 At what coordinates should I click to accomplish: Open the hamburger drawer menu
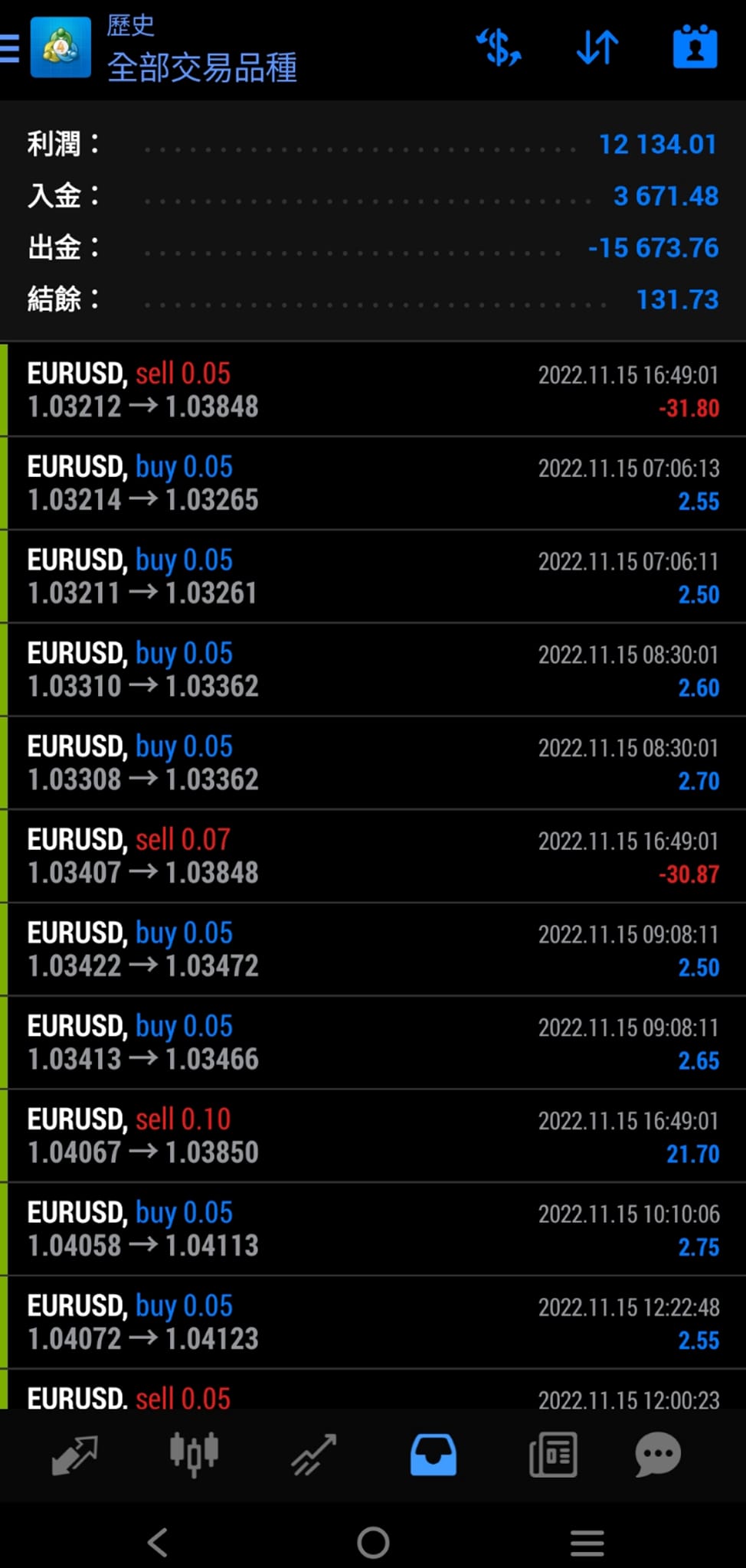pyautogui.click(x=11, y=47)
